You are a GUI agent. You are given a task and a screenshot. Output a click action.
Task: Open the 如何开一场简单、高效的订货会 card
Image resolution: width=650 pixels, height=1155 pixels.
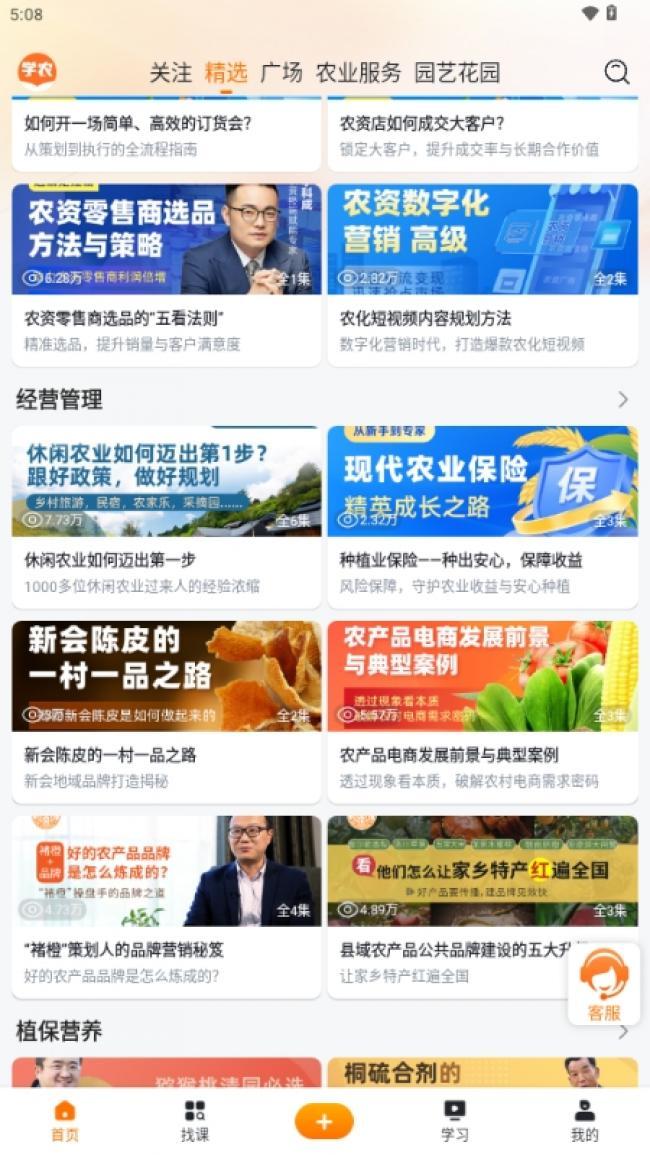point(167,135)
